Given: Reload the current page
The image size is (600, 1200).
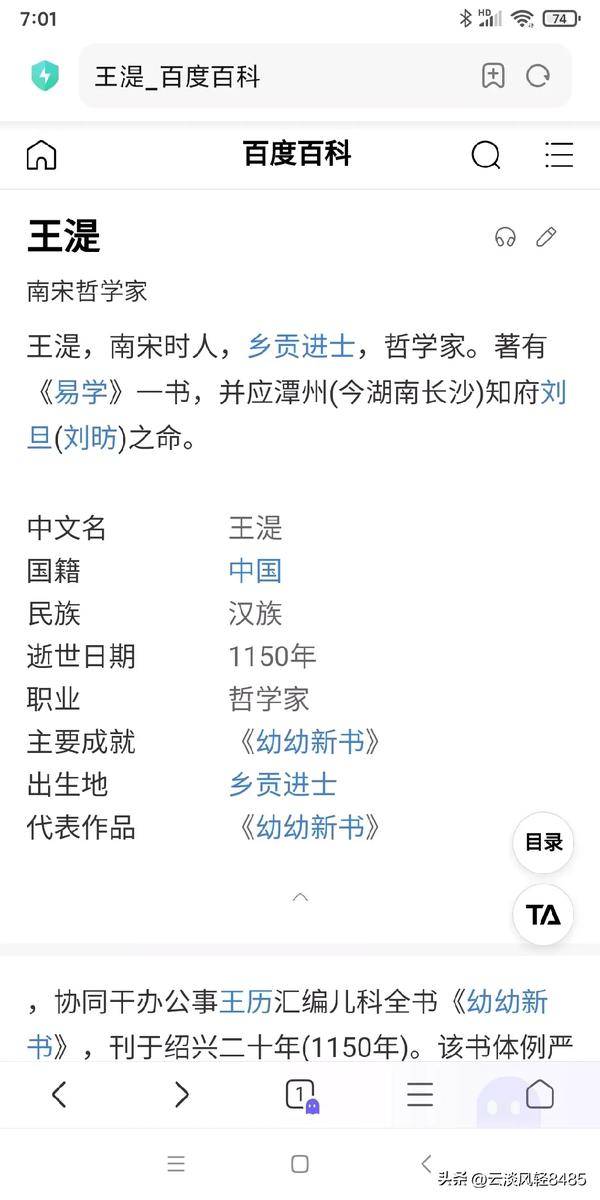Looking at the screenshot, I should 538,76.
